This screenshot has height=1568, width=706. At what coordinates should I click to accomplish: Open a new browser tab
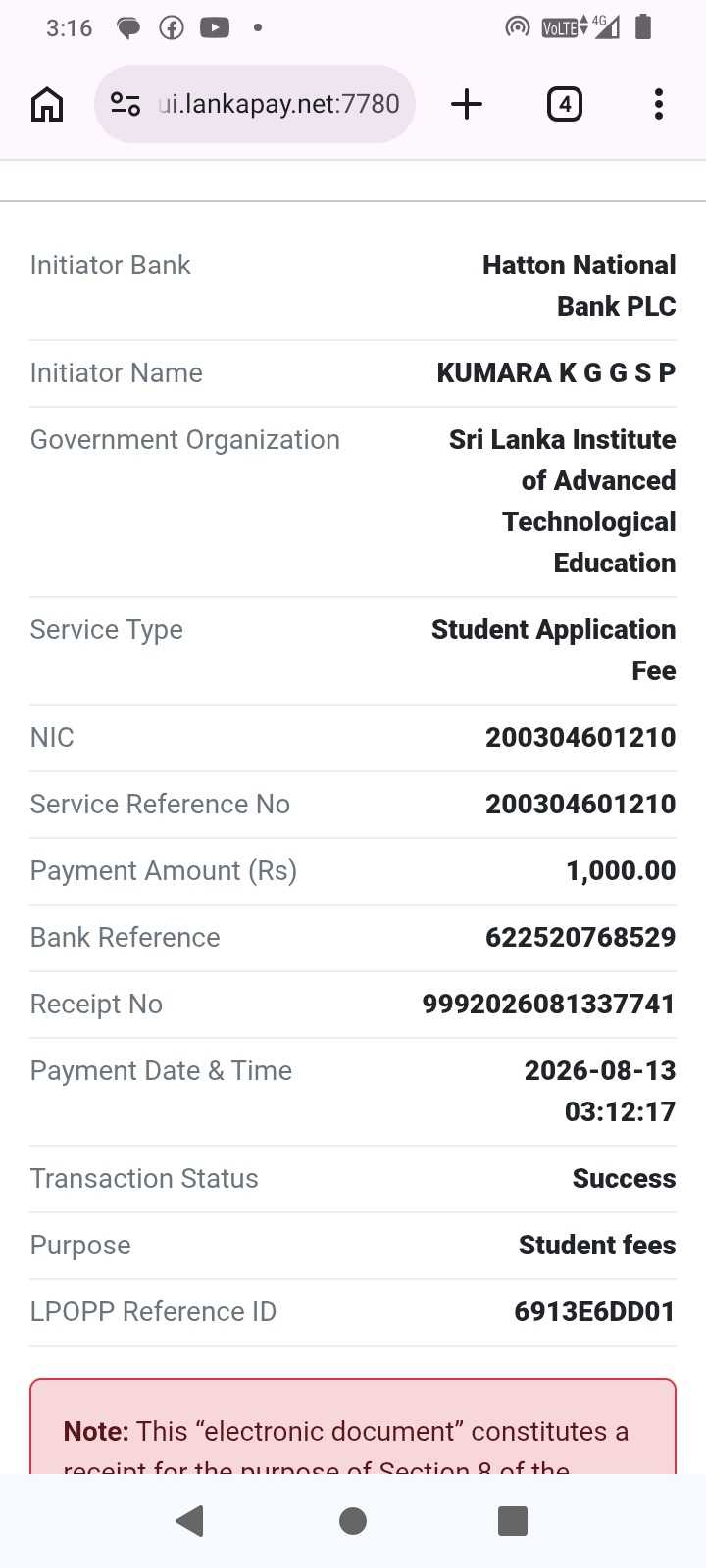click(x=467, y=104)
